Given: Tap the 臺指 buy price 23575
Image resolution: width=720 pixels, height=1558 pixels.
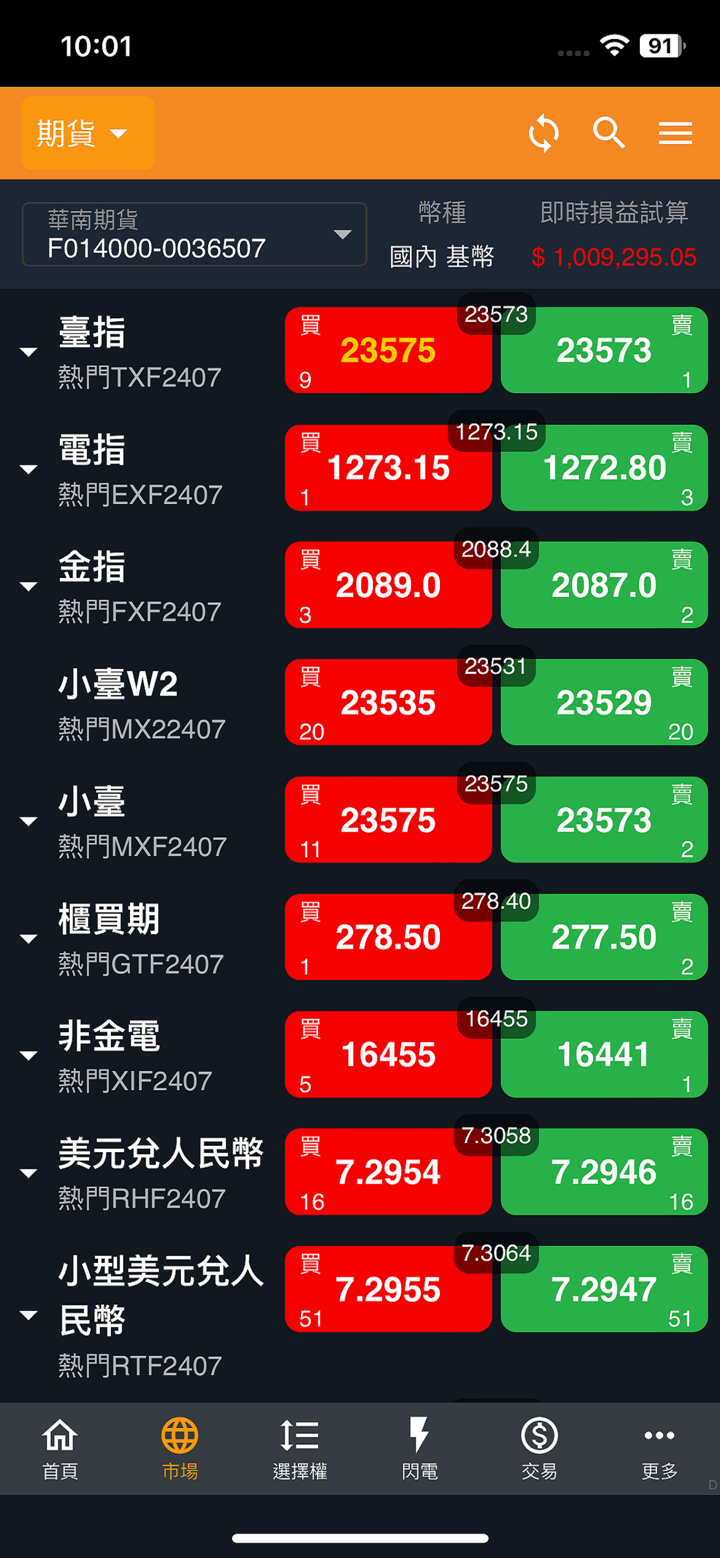Looking at the screenshot, I should point(388,351).
